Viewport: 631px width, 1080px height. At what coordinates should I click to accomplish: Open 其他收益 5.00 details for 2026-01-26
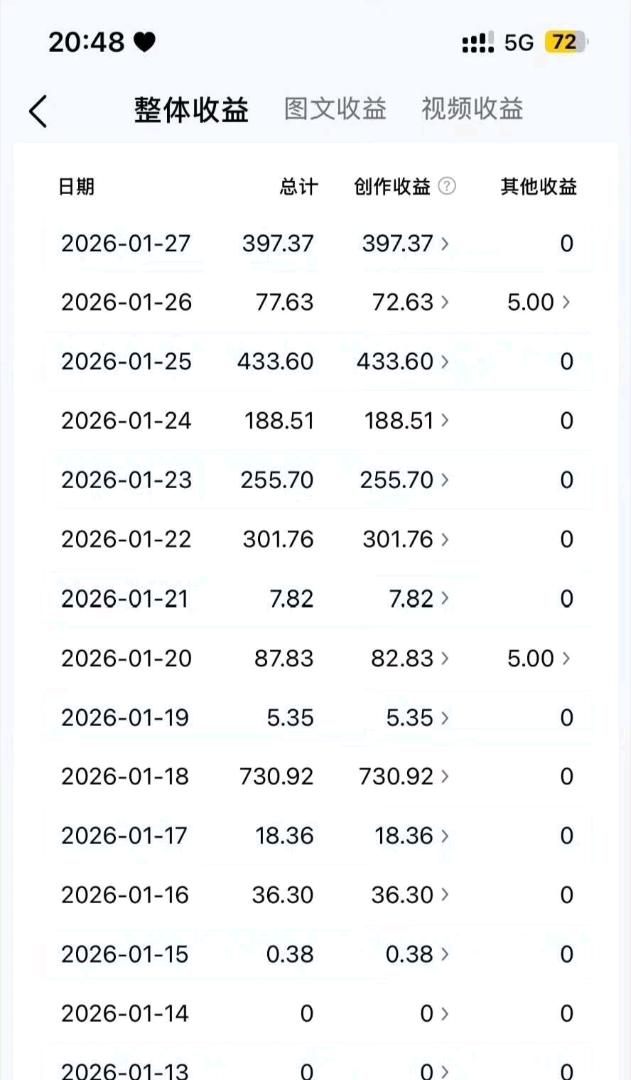[x=539, y=302]
